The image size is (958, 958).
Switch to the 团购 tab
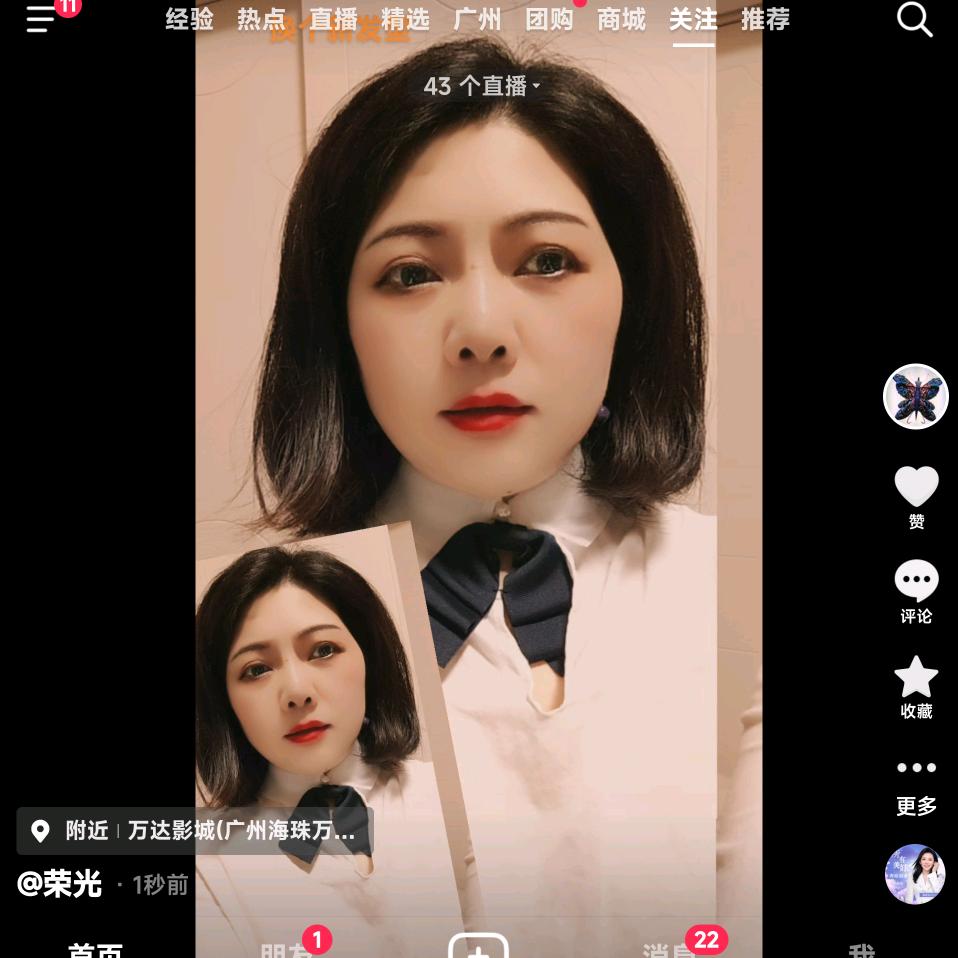pos(549,19)
